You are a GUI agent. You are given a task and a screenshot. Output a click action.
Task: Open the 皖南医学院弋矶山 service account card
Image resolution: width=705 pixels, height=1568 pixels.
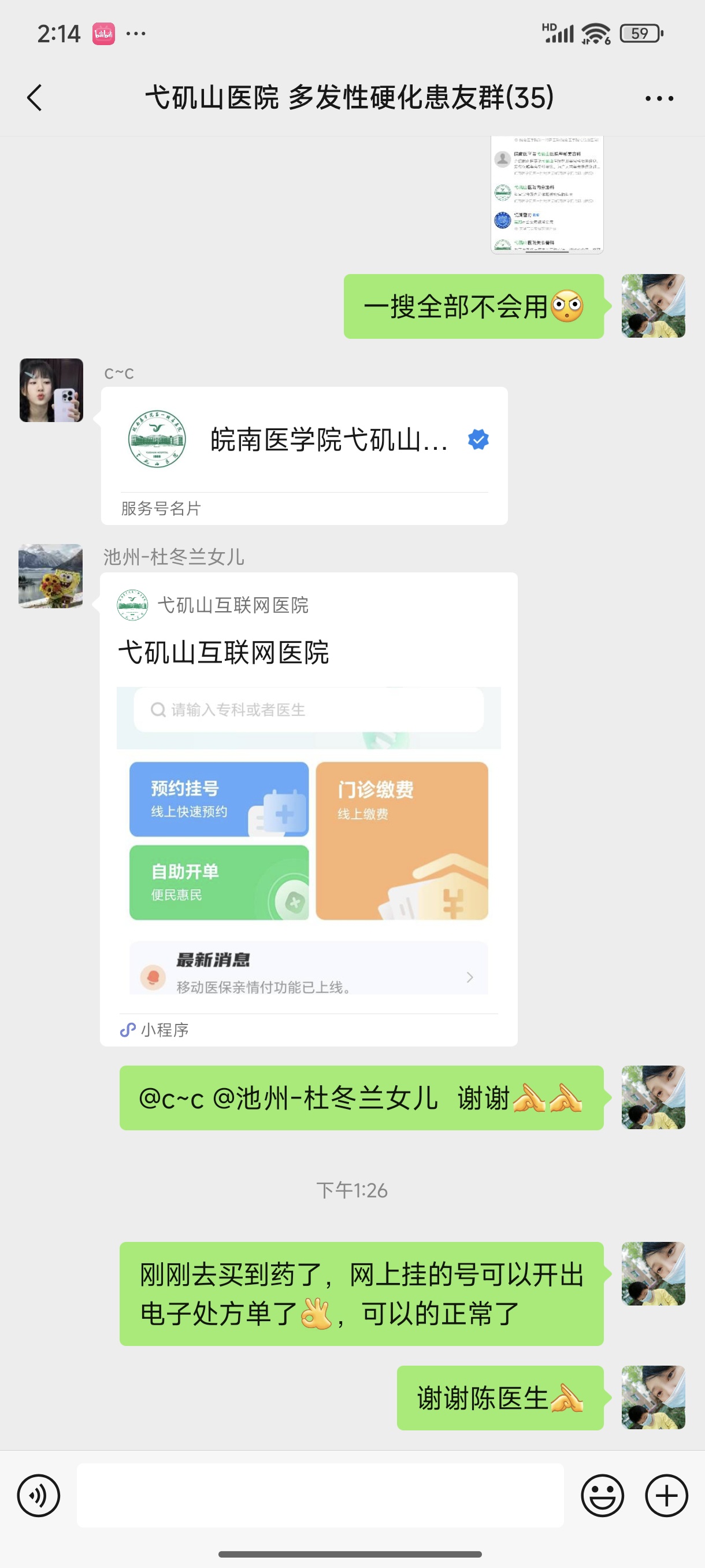304,454
